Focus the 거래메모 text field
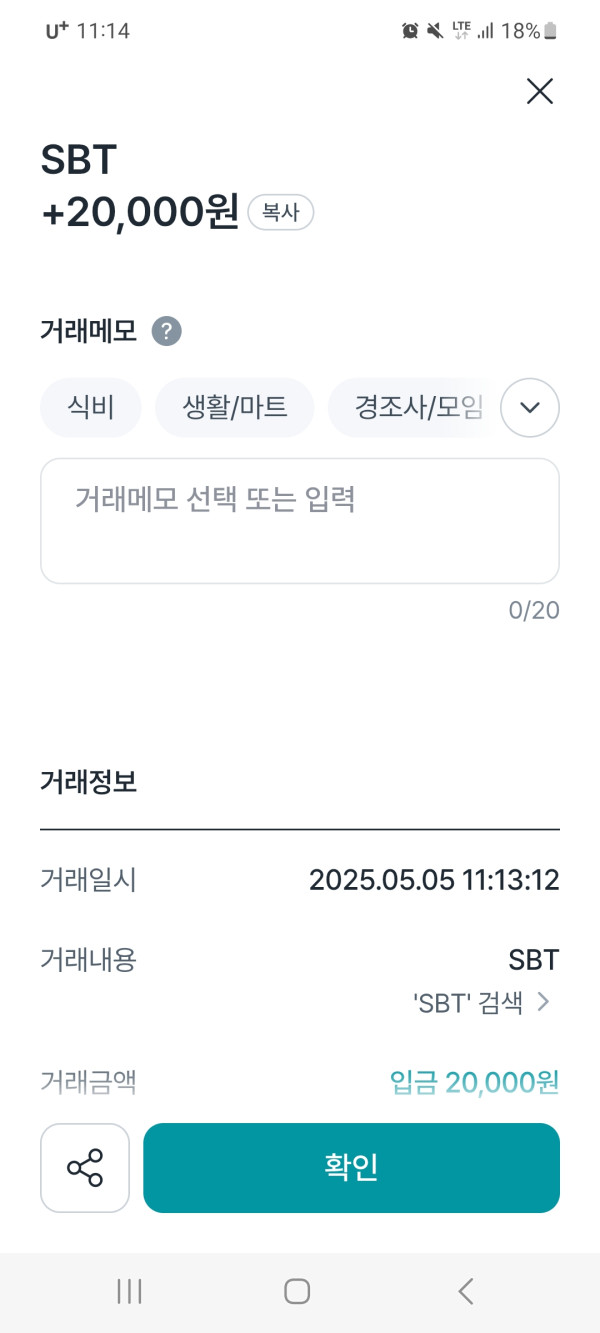 click(x=299, y=520)
